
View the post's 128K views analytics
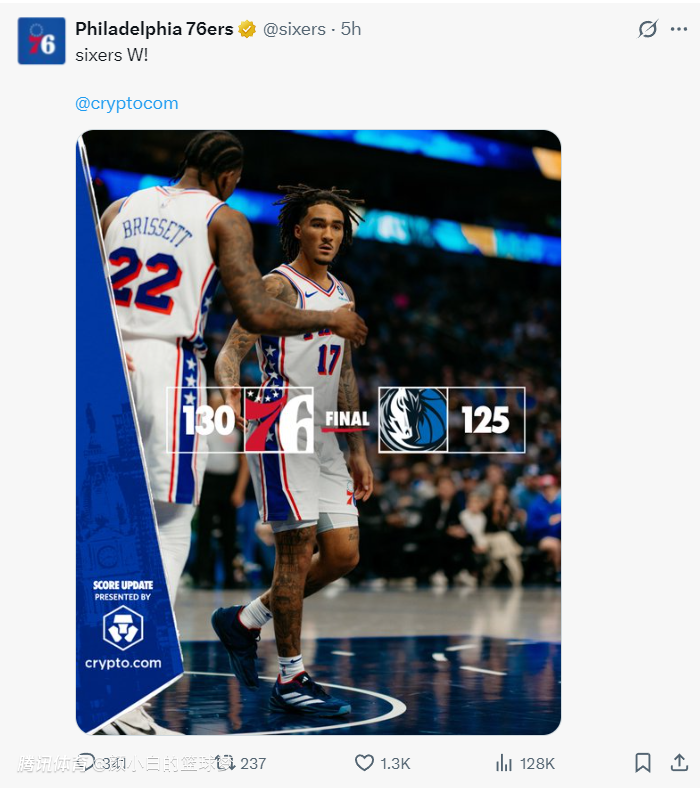tap(505, 763)
